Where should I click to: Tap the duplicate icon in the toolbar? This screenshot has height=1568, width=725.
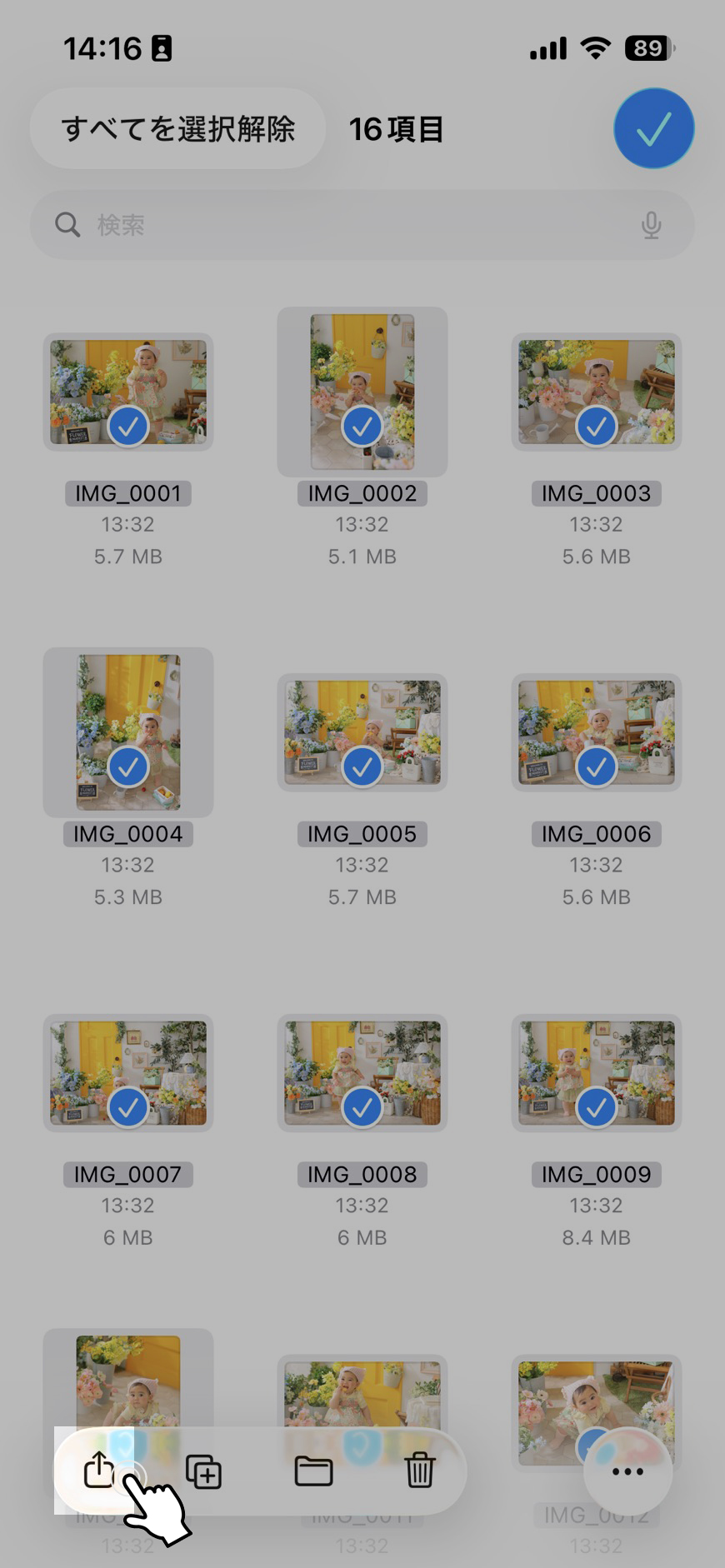coord(203,1471)
